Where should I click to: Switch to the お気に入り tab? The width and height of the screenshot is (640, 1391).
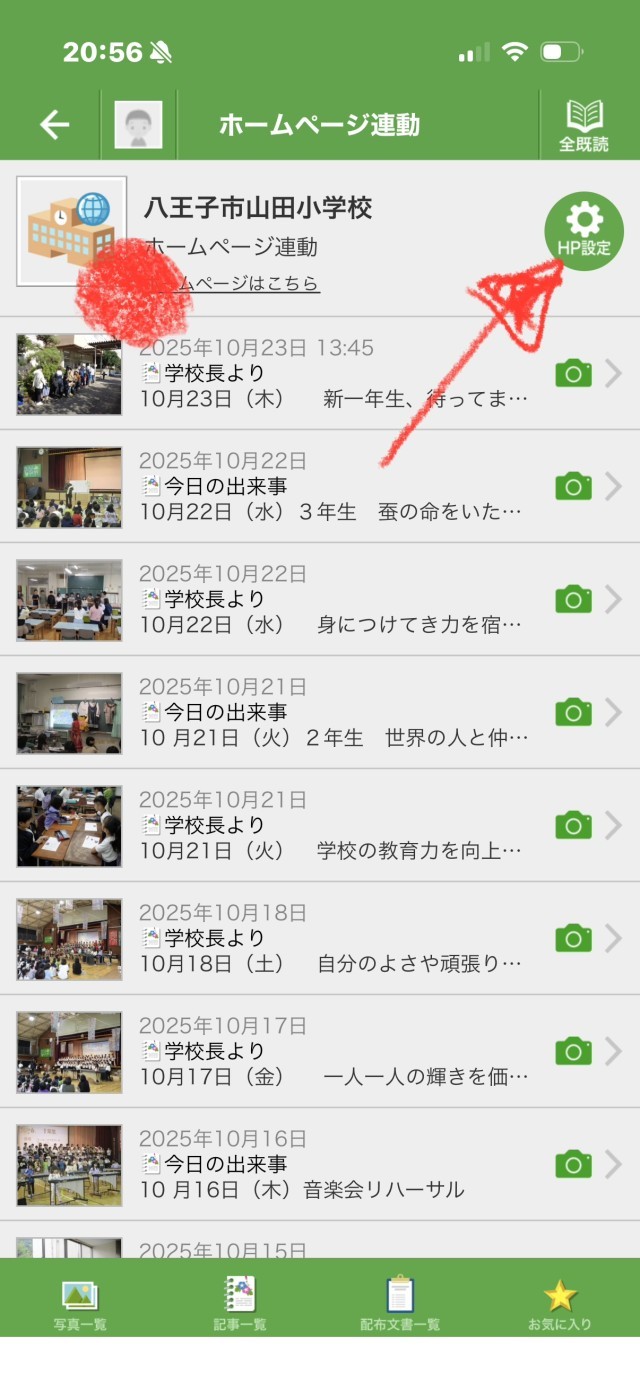[560, 1303]
